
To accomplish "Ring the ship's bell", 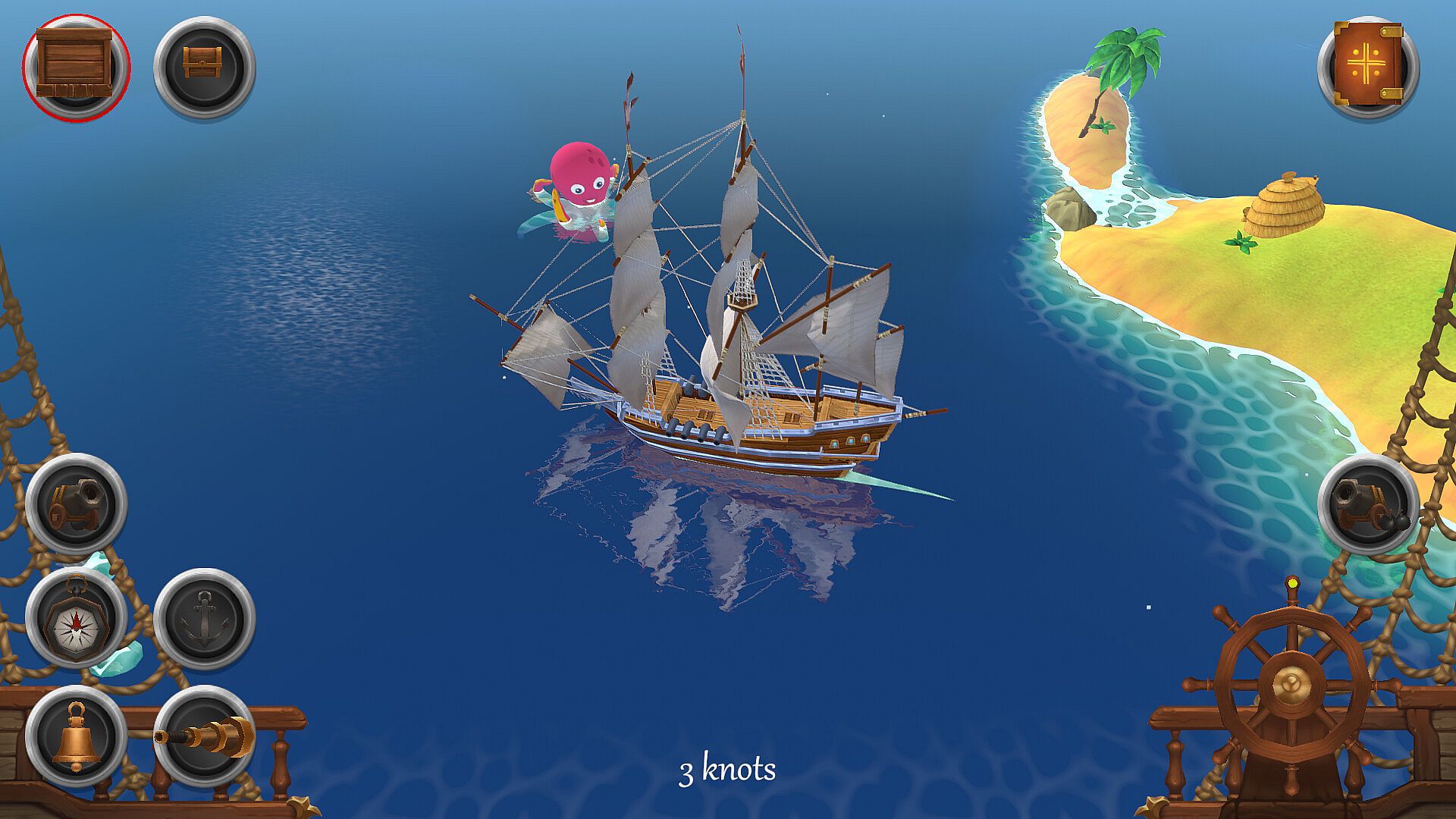I will (x=76, y=736).
